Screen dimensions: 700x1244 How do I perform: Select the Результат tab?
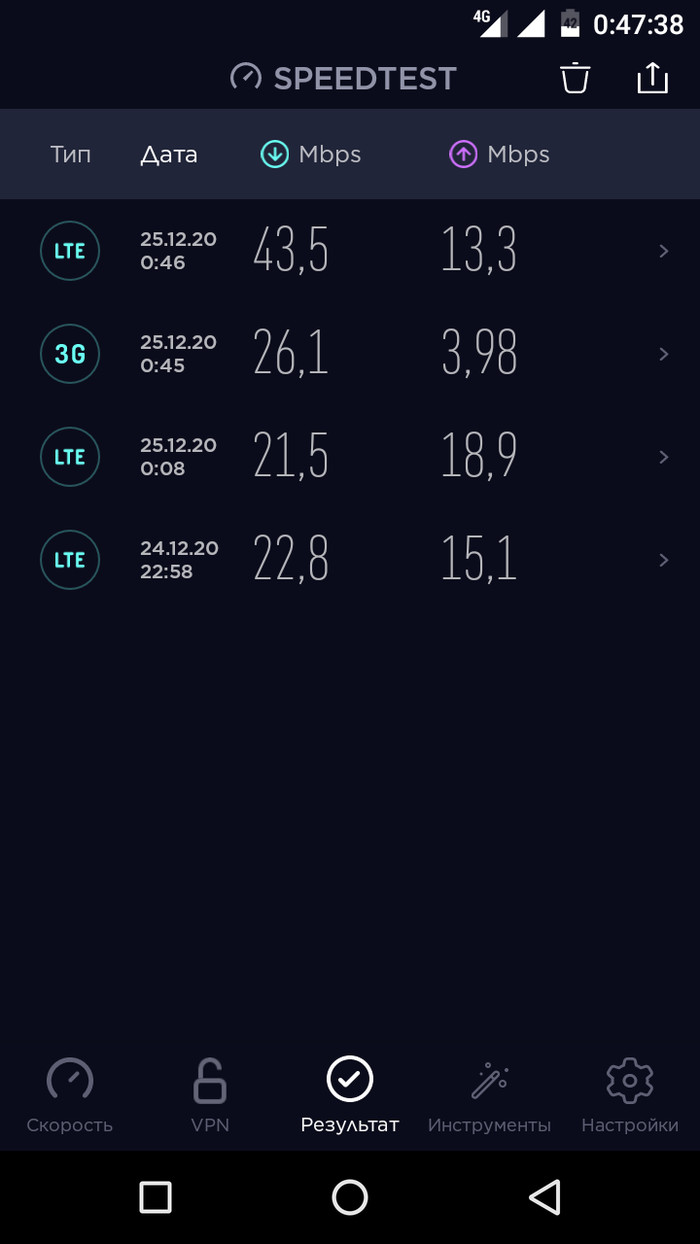[350, 1096]
